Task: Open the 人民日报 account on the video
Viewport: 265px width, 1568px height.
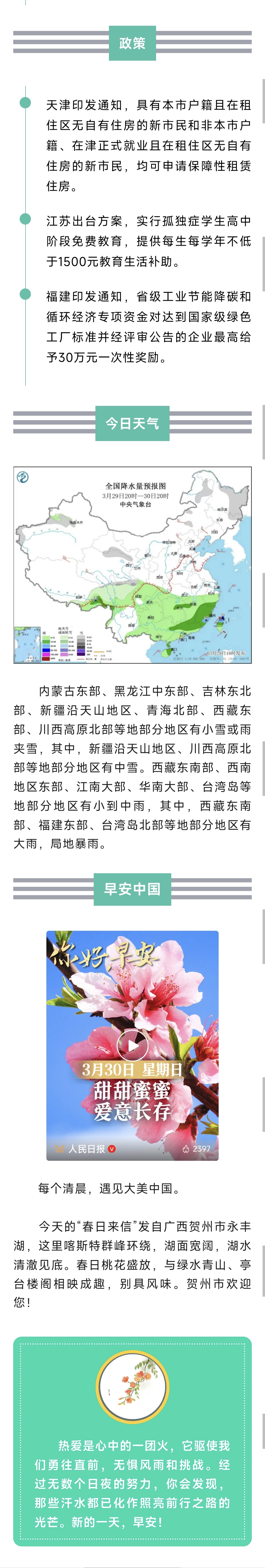Action: (86, 1149)
